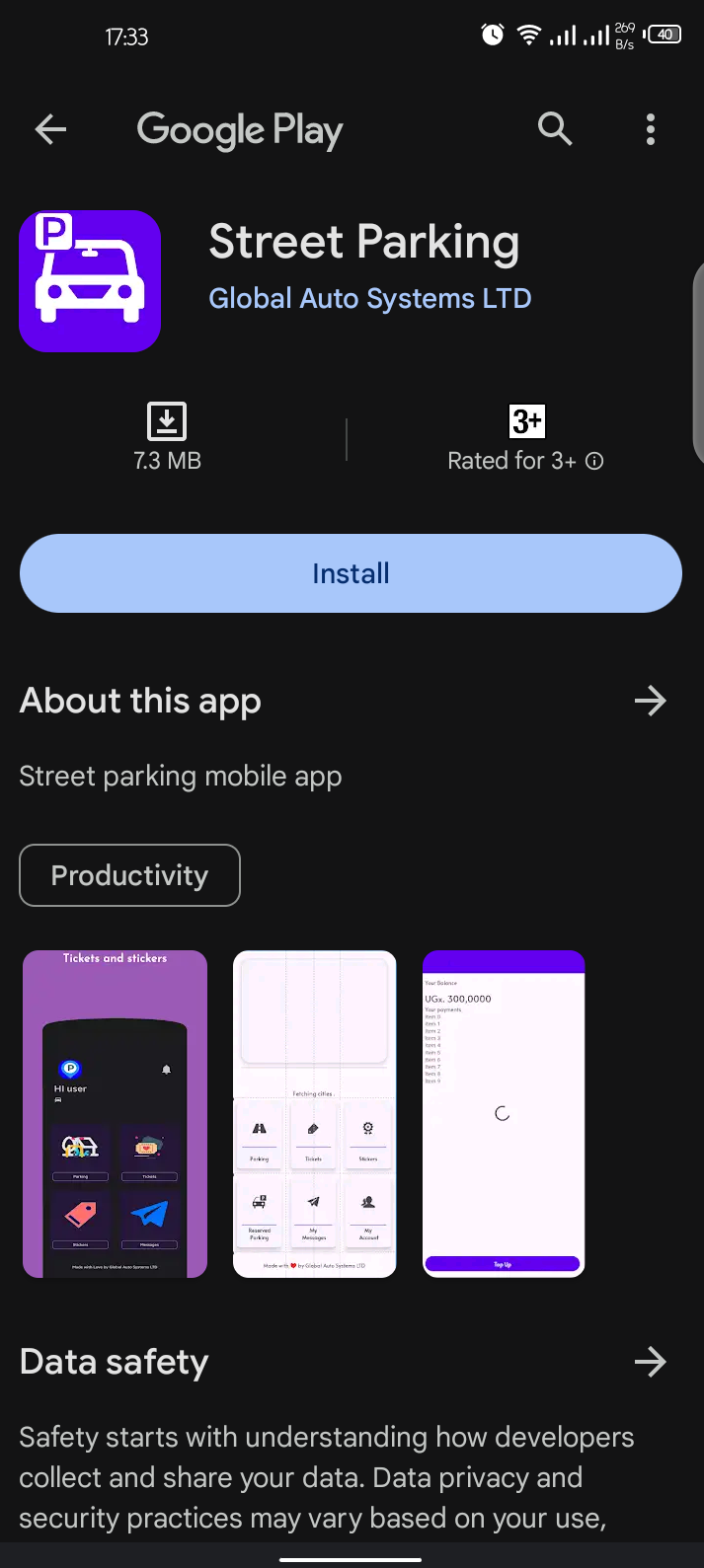Open the overflow menu

(650, 129)
